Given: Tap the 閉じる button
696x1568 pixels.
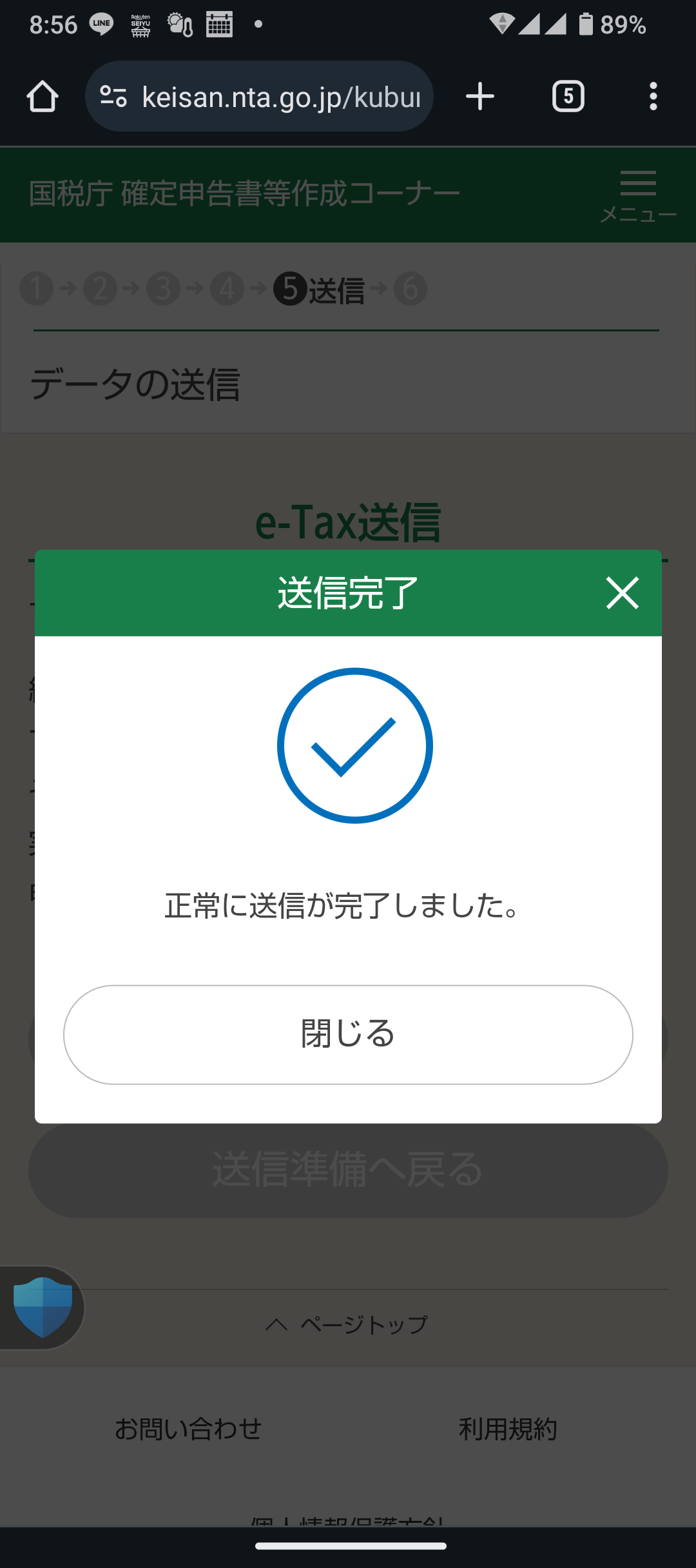Looking at the screenshot, I should 348,1034.
